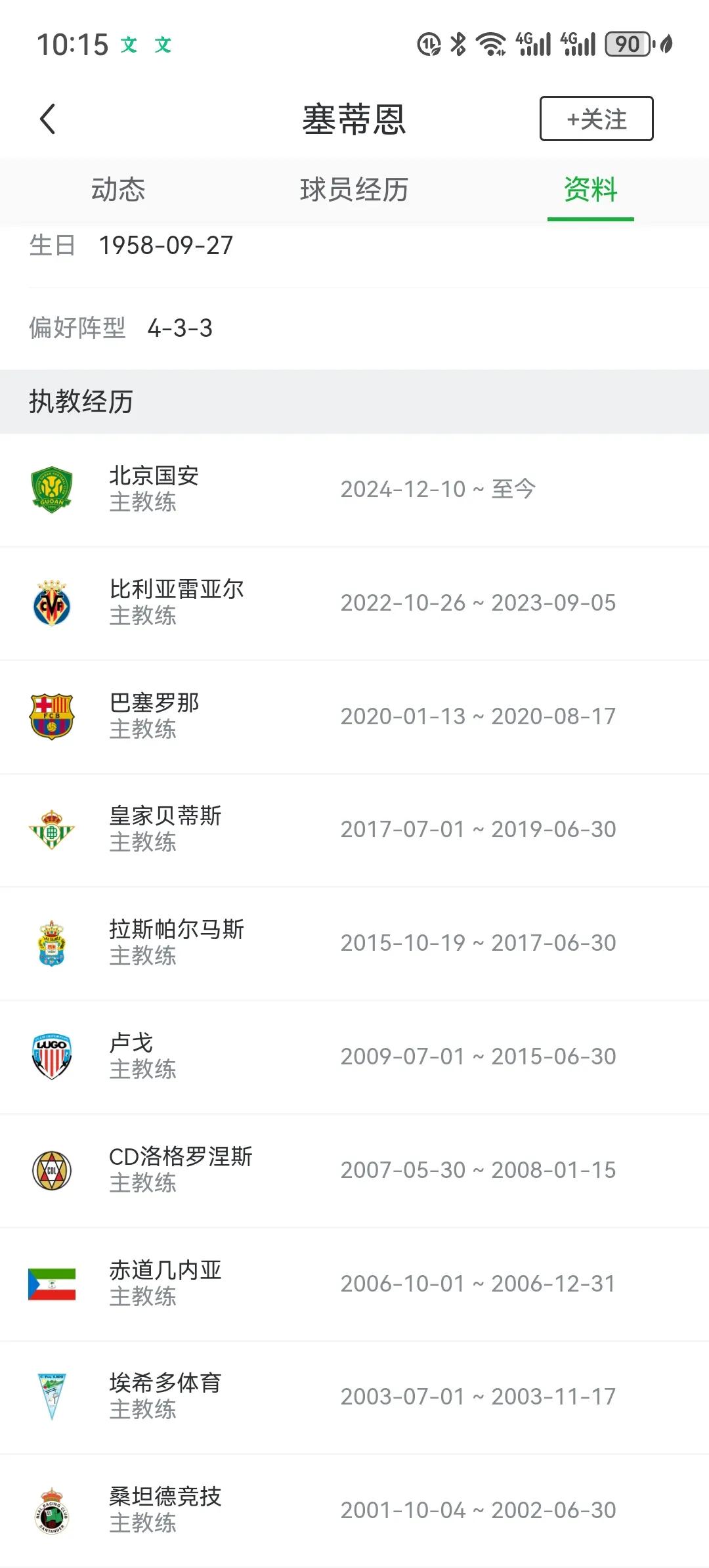Open the 皇家贝蒂斯 coaching entry

click(354, 830)
